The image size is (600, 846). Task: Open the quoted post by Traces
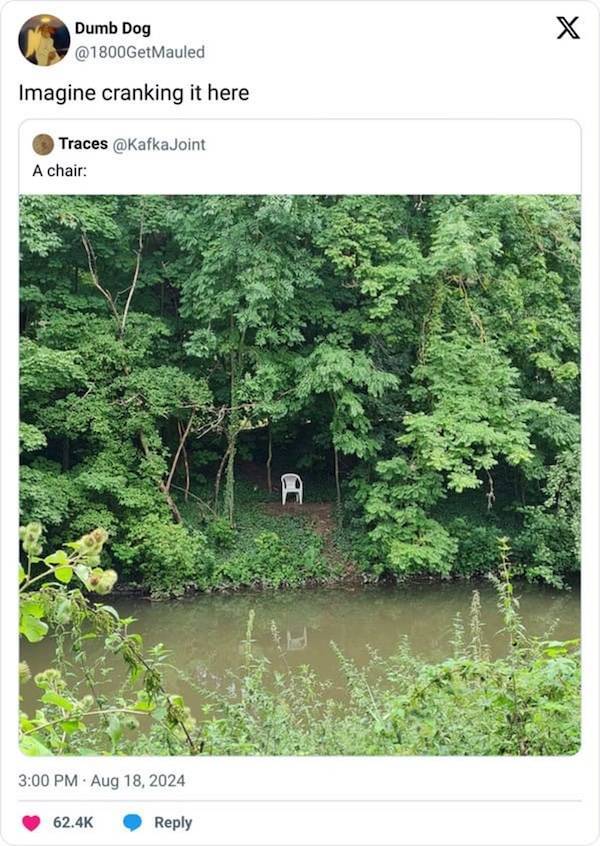pos(299,158)
